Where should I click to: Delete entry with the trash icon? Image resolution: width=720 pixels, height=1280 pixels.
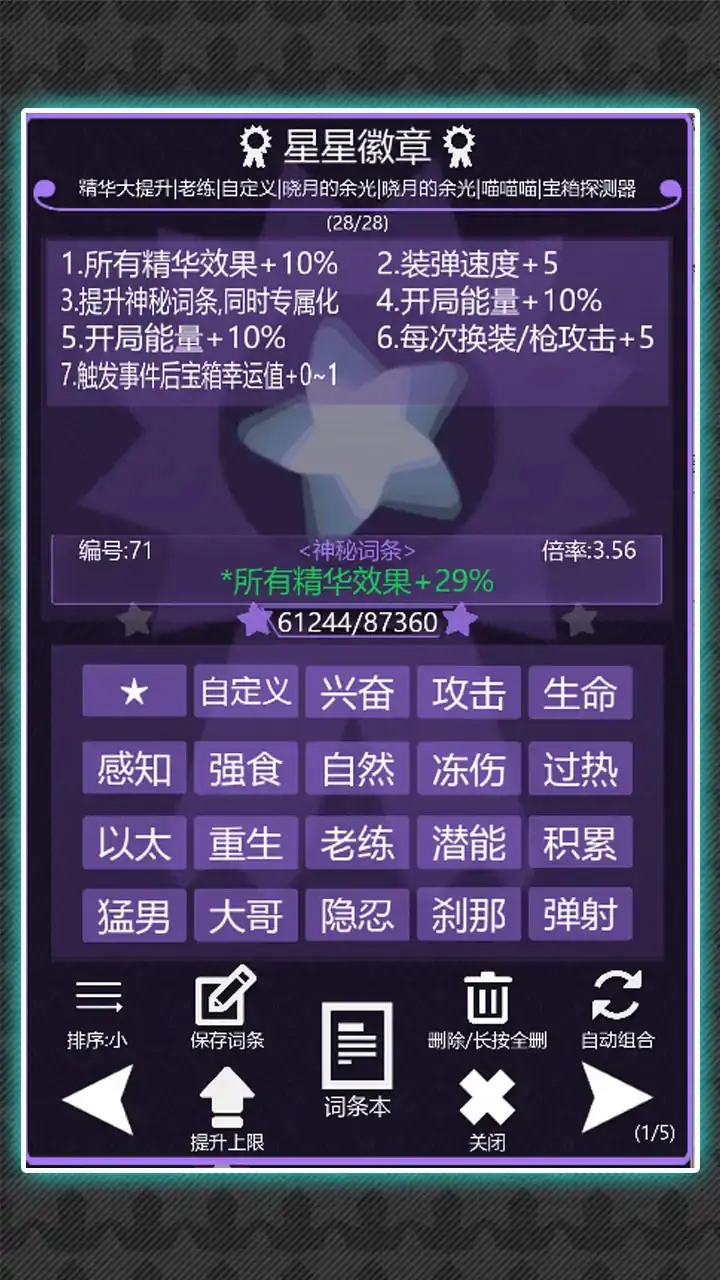click(487, 1008)
